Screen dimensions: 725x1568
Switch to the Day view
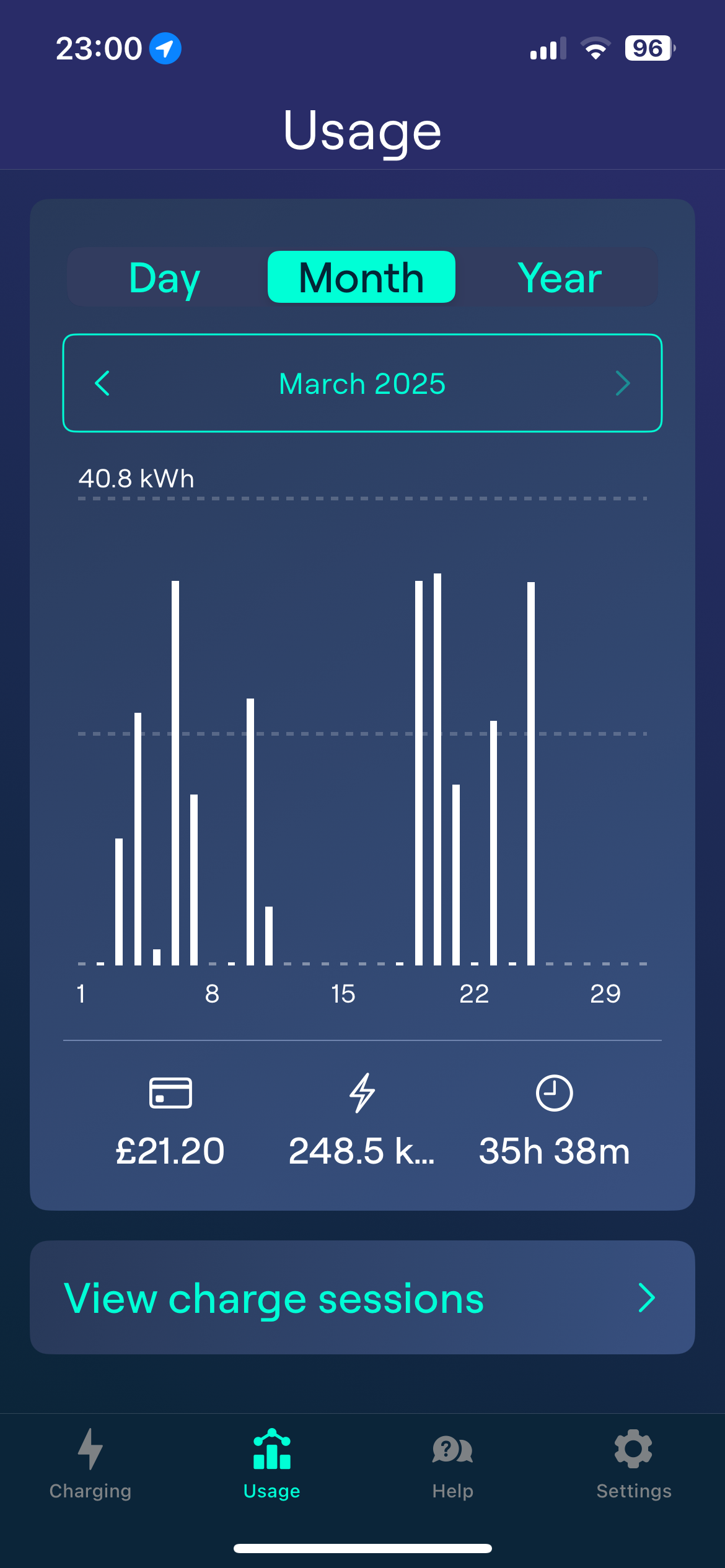pyautogui.click(x=165, y=277)
